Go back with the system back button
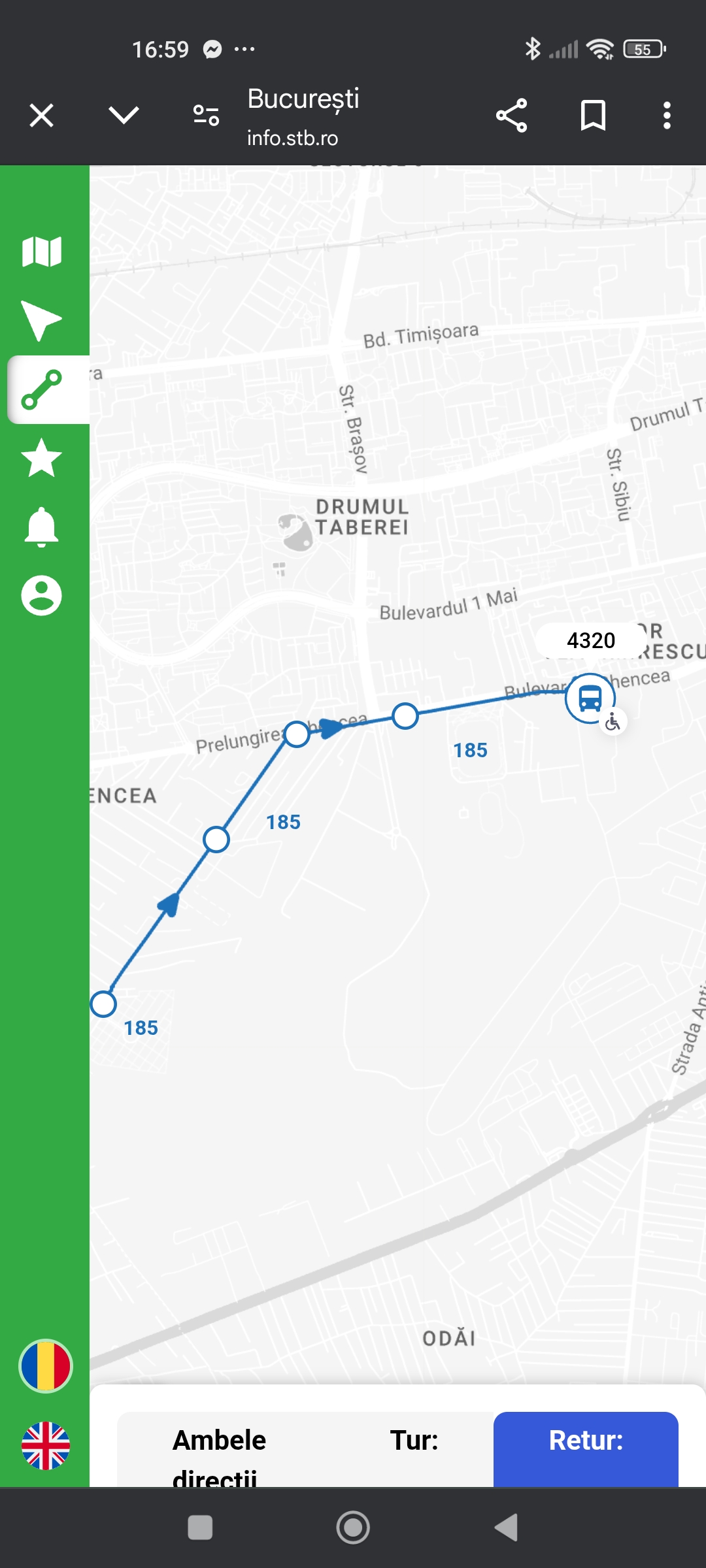Viewport: 706px width, 1568px height. tap(507, 1527)
